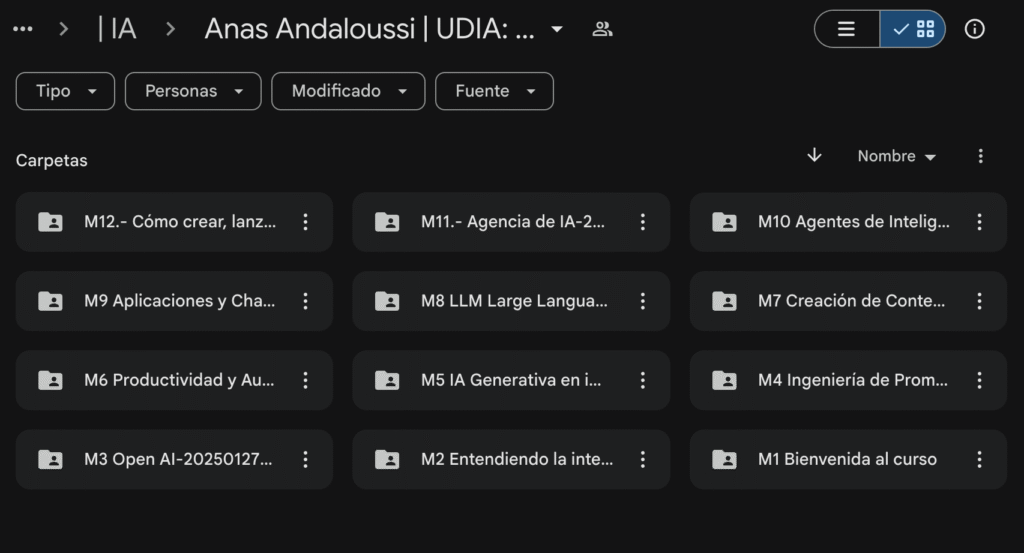The image size is (1024, 553).
Task: Reverse the sort direction arrow
Action: pyautogui.click(x=814, y=155)
